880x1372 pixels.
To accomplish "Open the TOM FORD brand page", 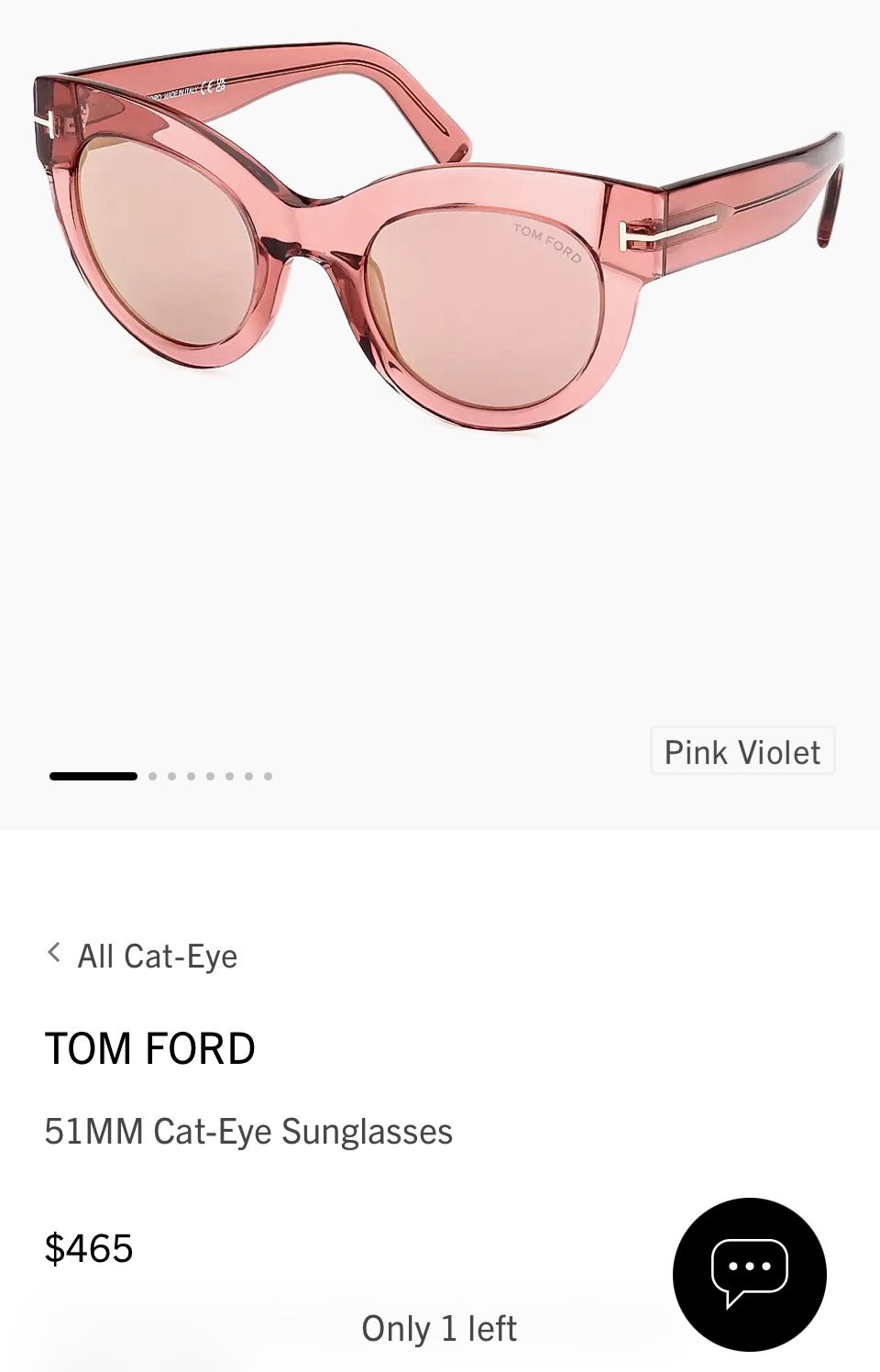I will pyautogui.click(x=150, y=1048).
